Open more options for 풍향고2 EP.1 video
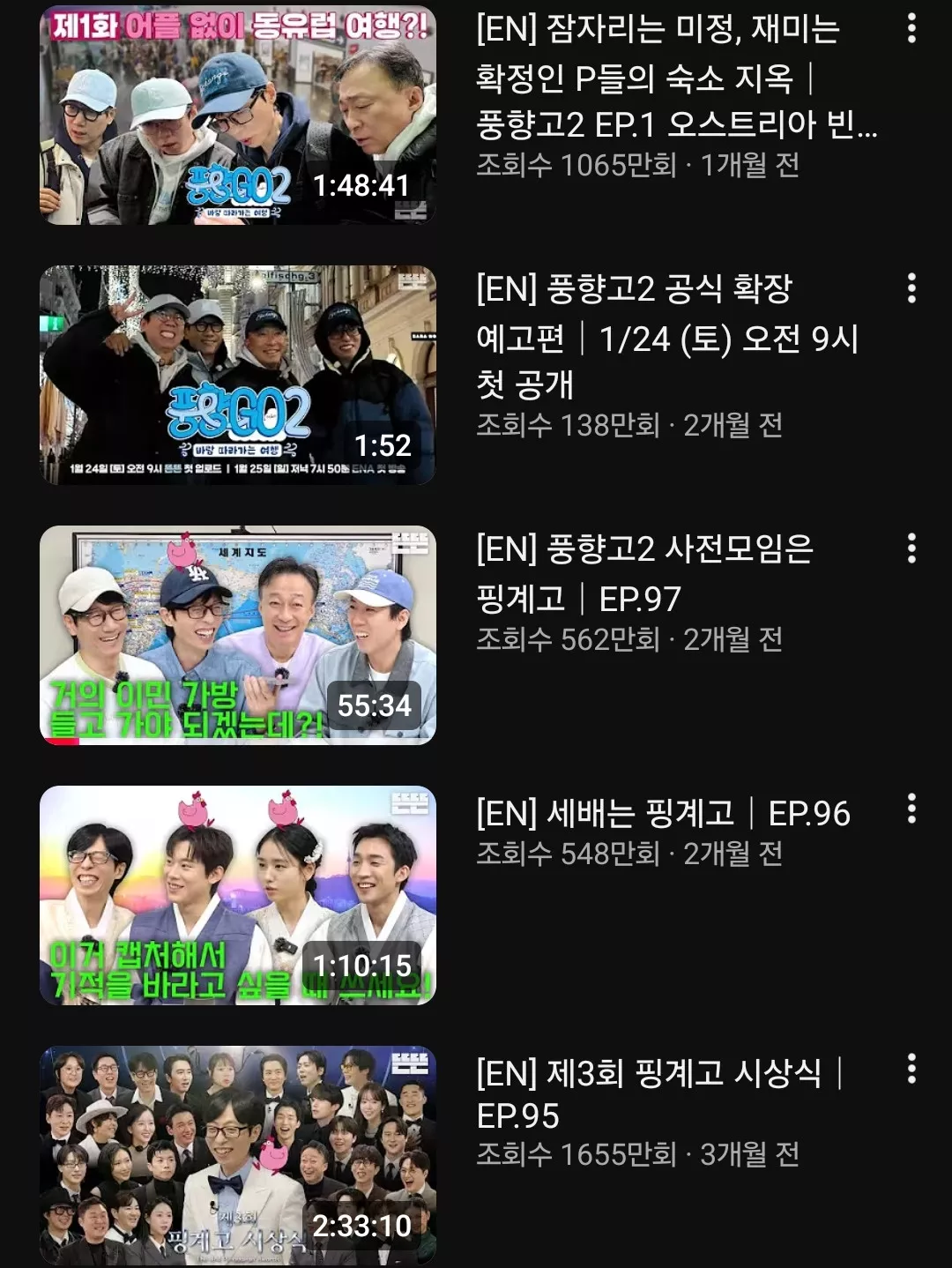The width and height of the screenshot is (952, 1268). (911, 29)
